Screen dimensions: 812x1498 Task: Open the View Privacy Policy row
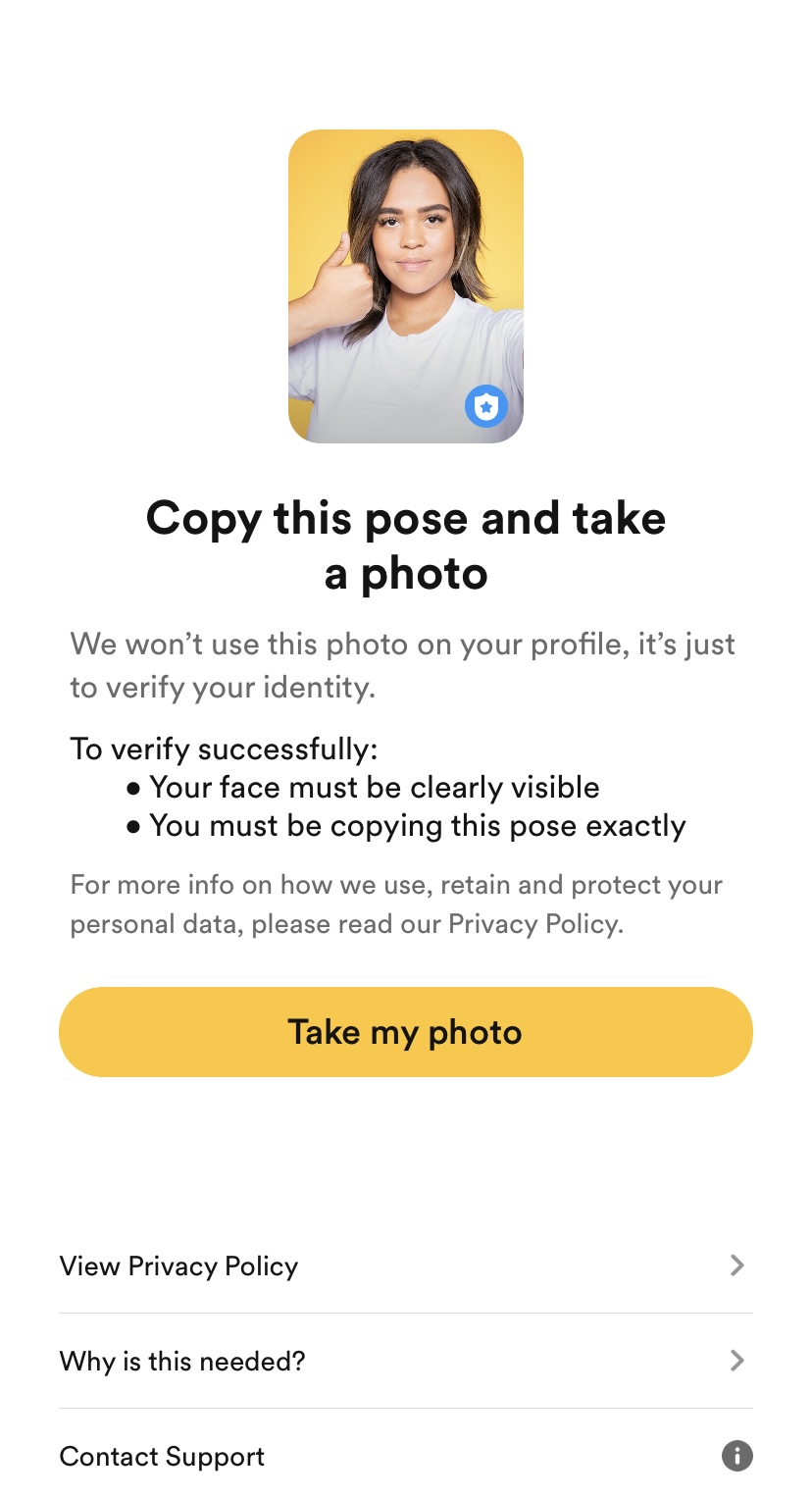(x=405, y=1266)
